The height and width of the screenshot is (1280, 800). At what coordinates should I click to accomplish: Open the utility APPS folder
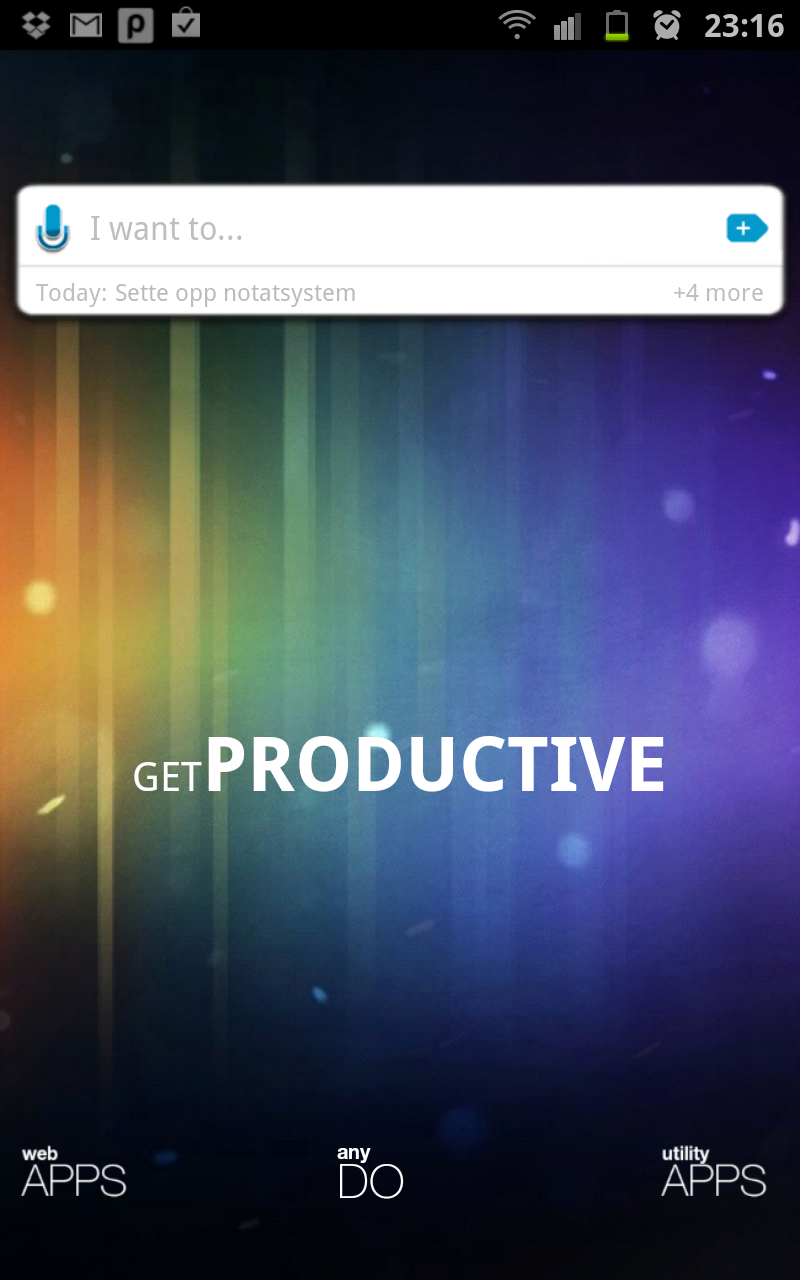714,1173
